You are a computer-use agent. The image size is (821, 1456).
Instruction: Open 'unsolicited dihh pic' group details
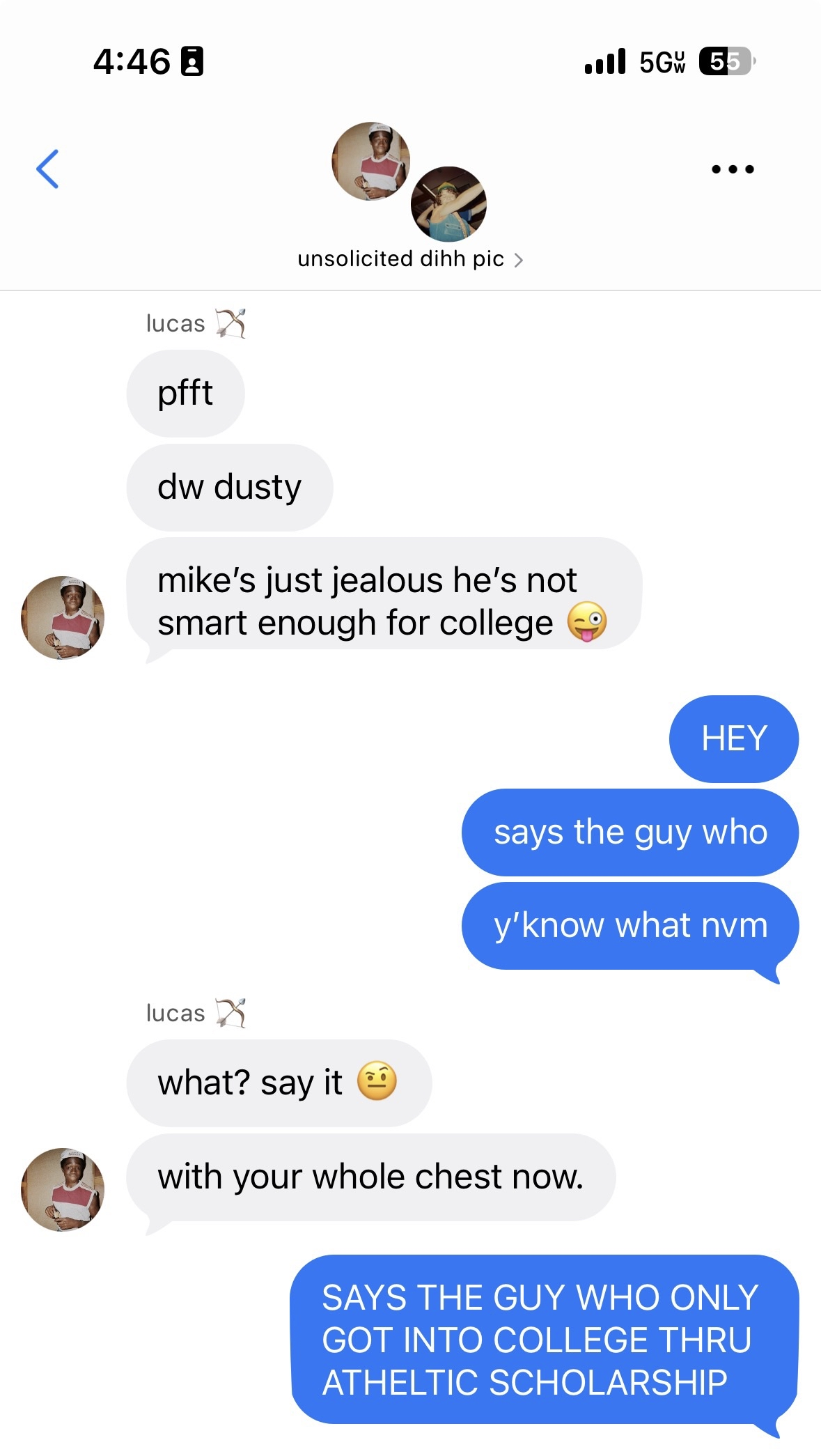pos(409,259)
